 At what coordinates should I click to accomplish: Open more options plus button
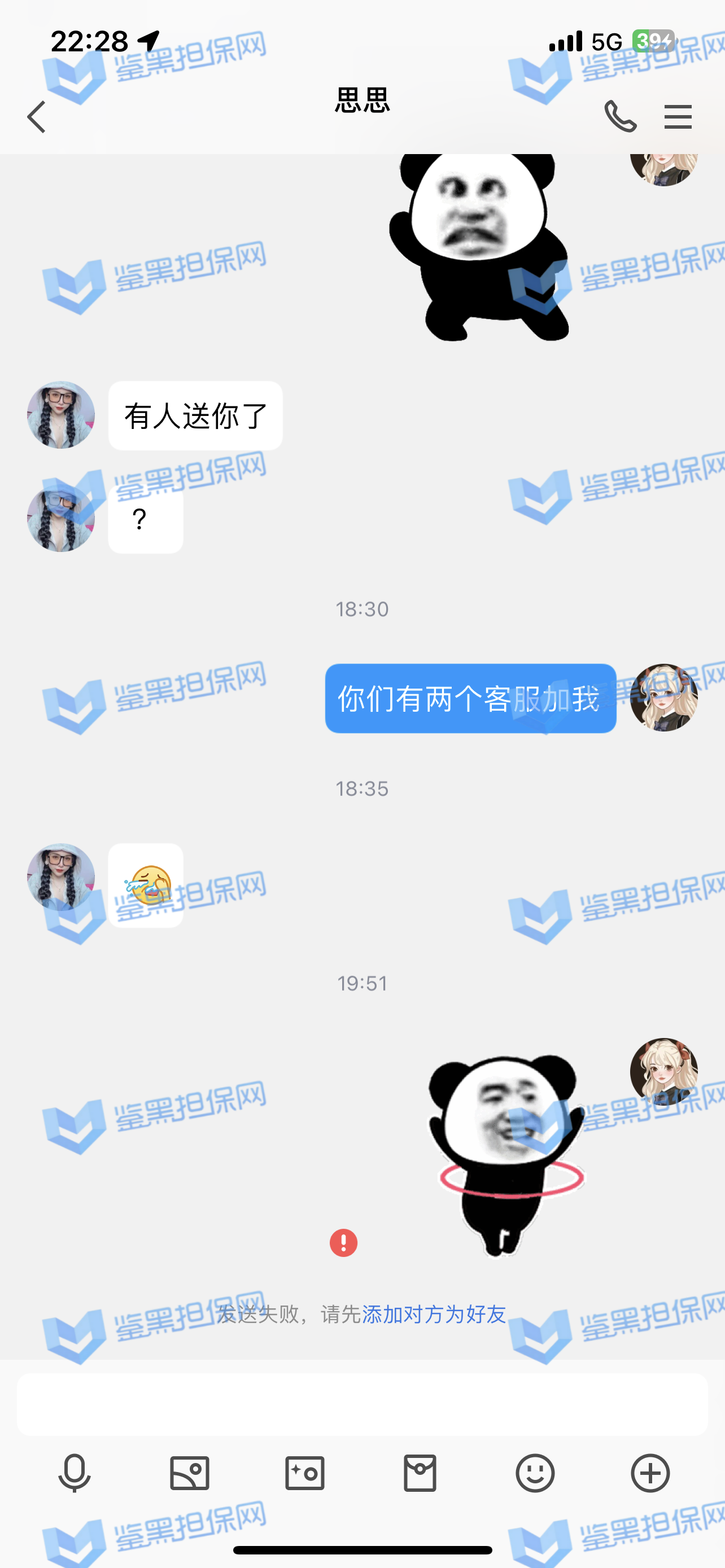pos(650,1473)
